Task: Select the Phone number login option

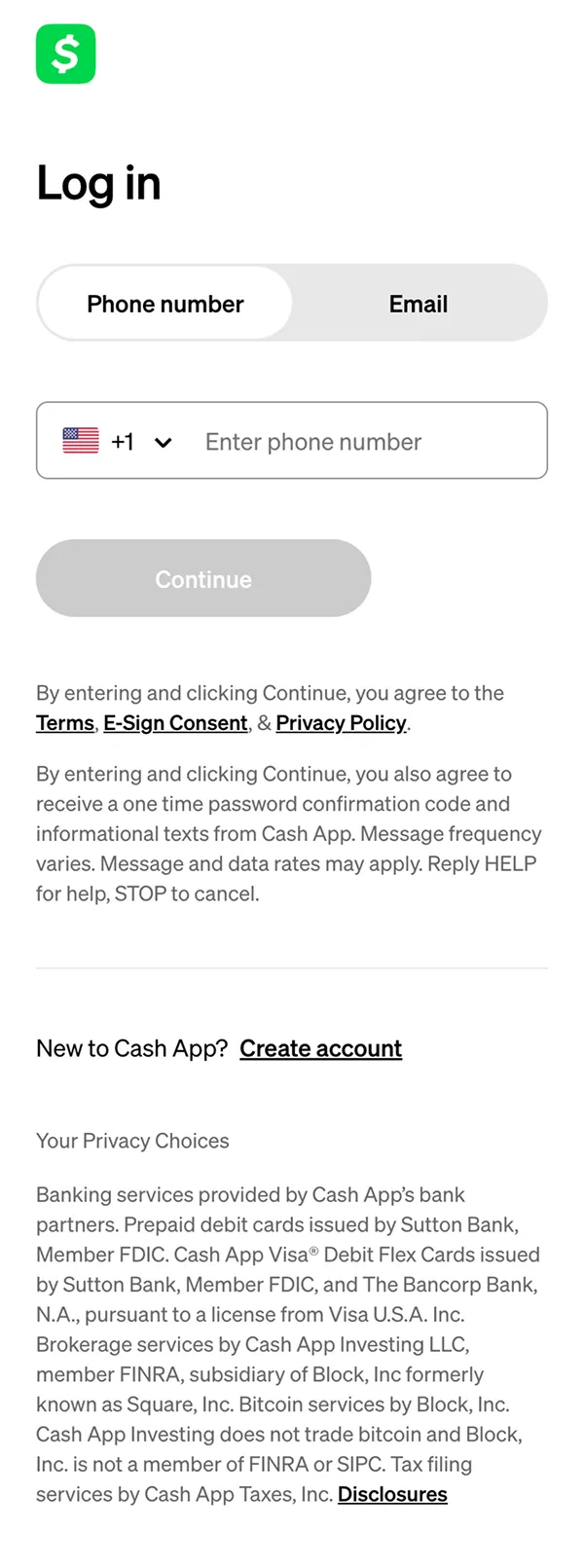Action: [165, 304]
